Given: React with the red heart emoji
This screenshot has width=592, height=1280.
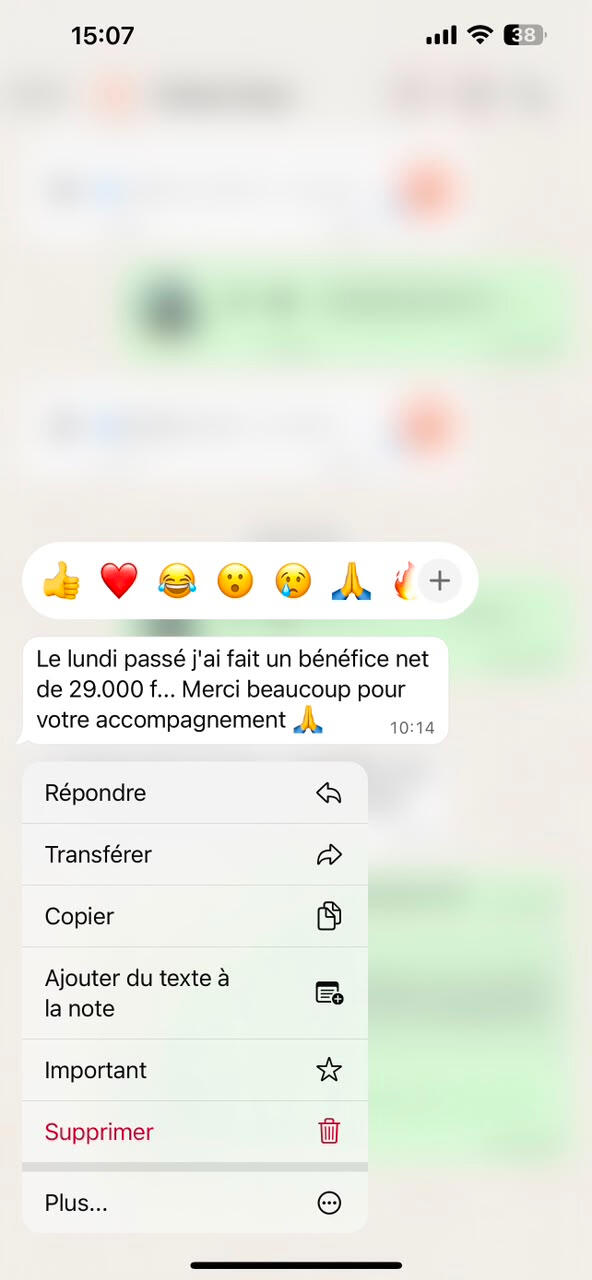Looking at the screenshot, I should 119,580.
